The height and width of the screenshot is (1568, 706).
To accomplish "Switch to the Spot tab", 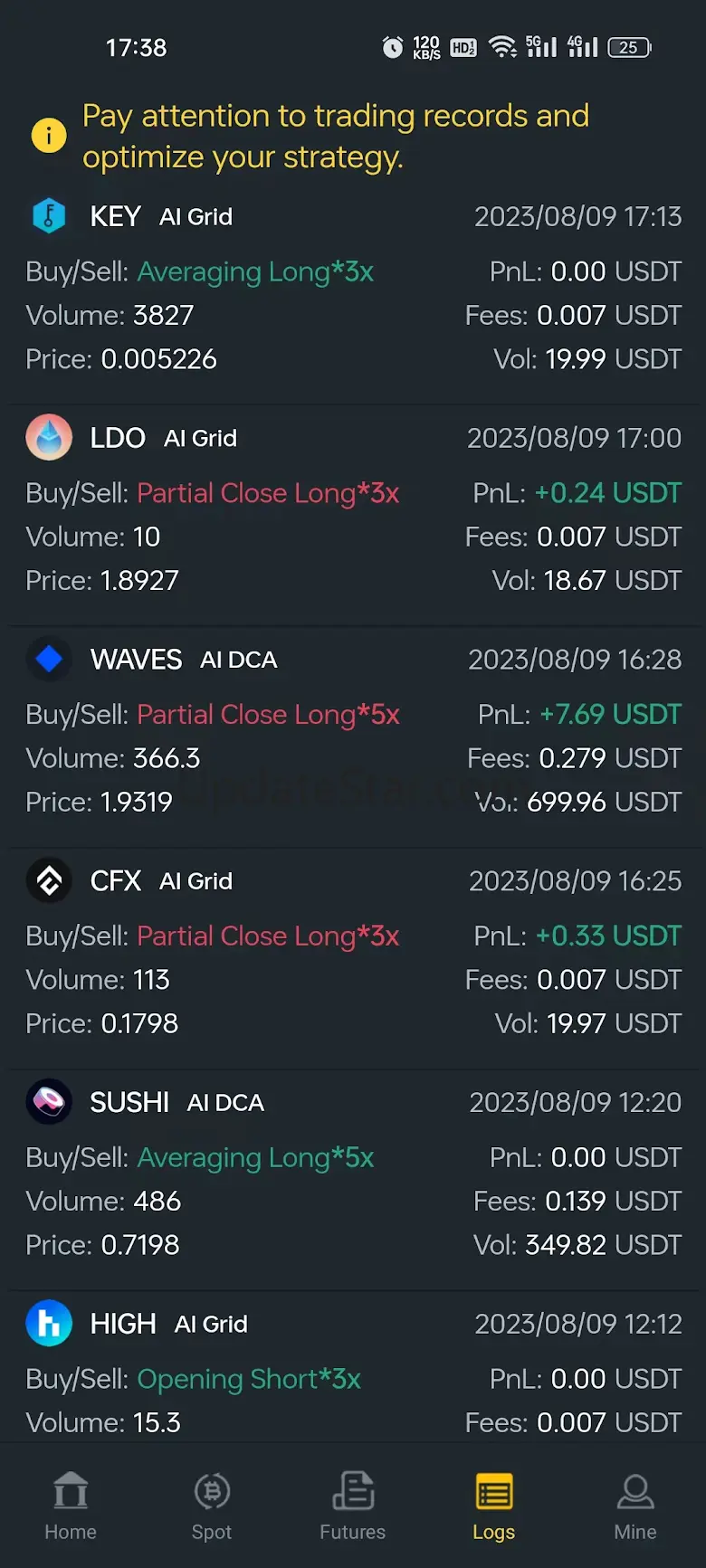I will click(212, 1506).
